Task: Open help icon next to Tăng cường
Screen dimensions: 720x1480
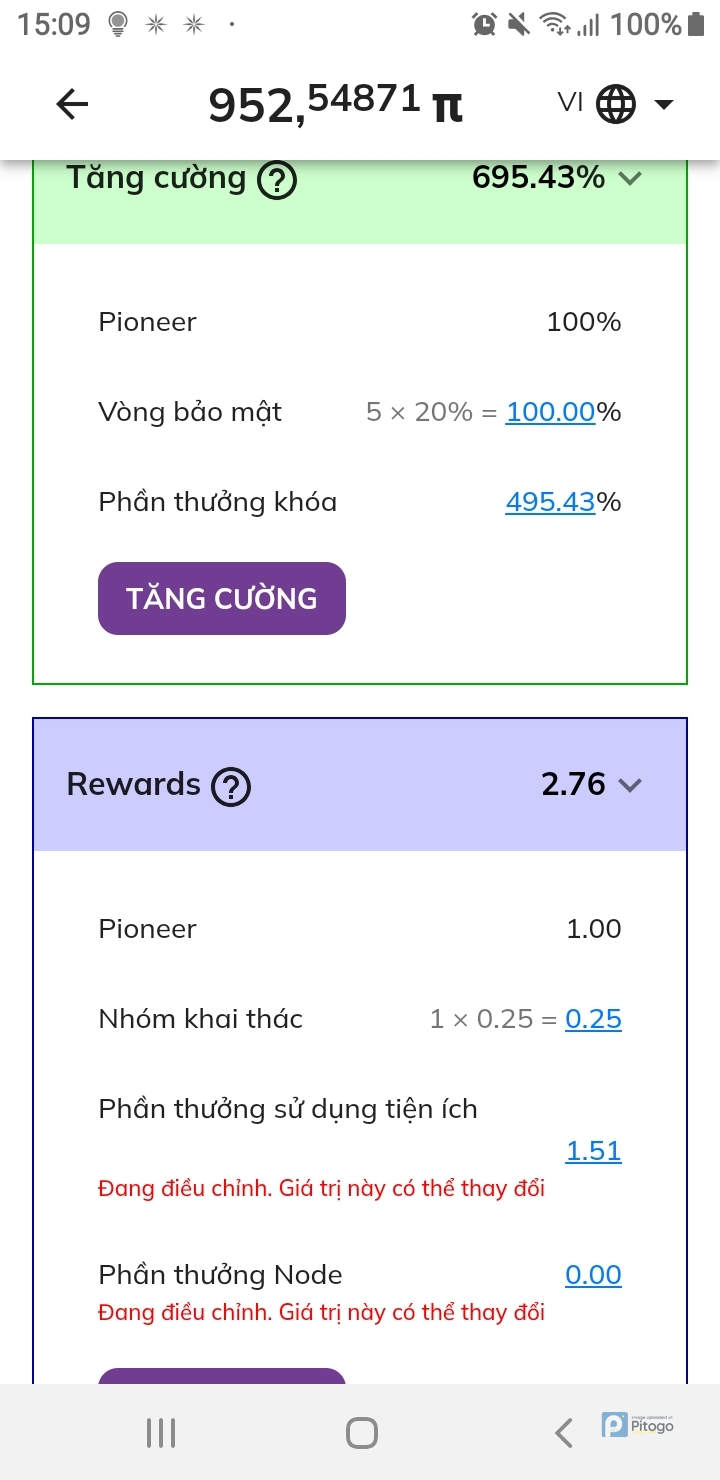Action: pos(277,181)
